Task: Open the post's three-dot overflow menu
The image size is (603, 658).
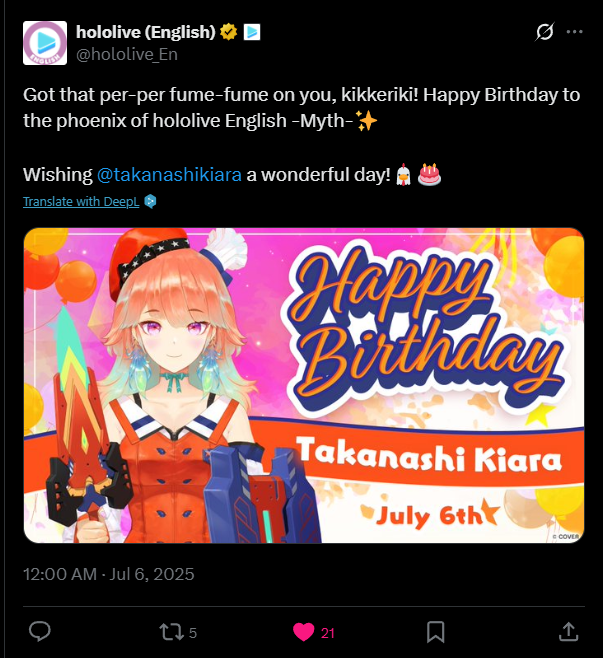Action: tap(574, 32)
